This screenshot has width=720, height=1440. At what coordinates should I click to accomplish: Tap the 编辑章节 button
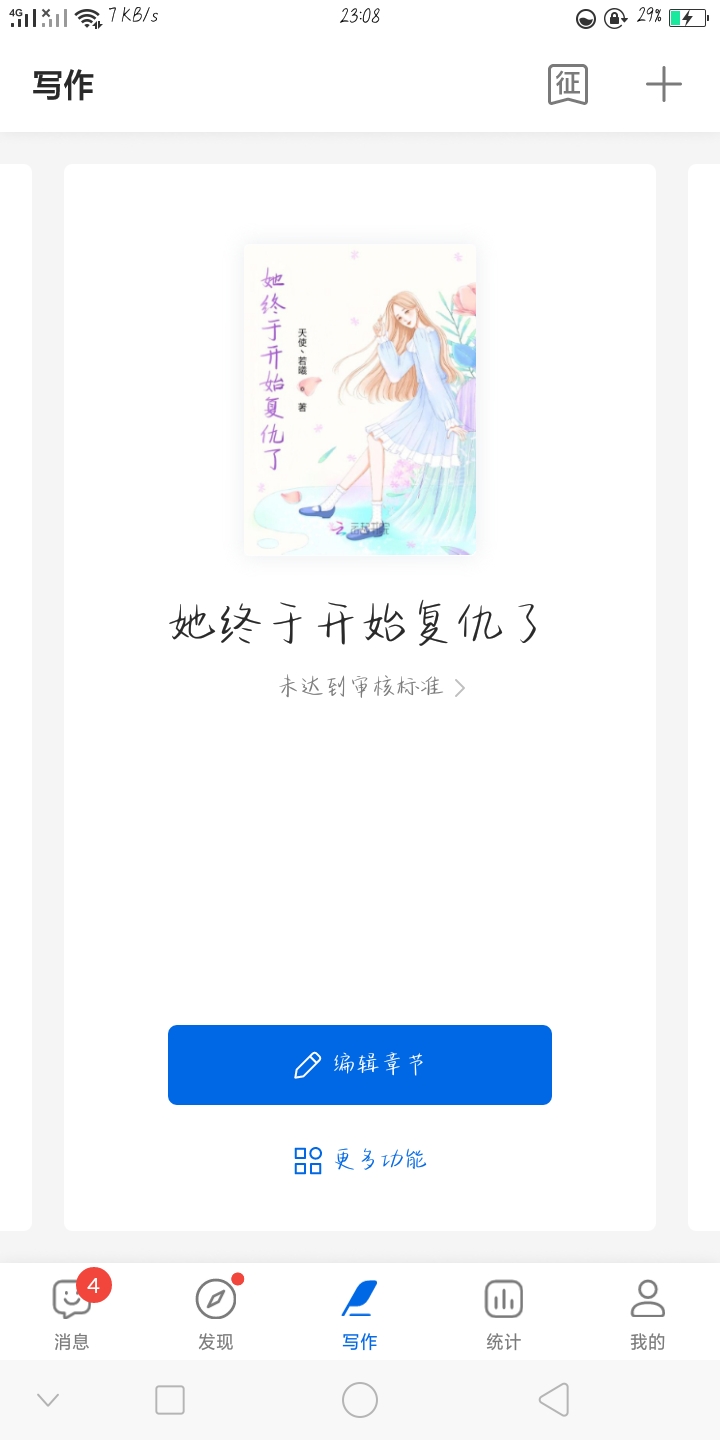coord(360,1065)
